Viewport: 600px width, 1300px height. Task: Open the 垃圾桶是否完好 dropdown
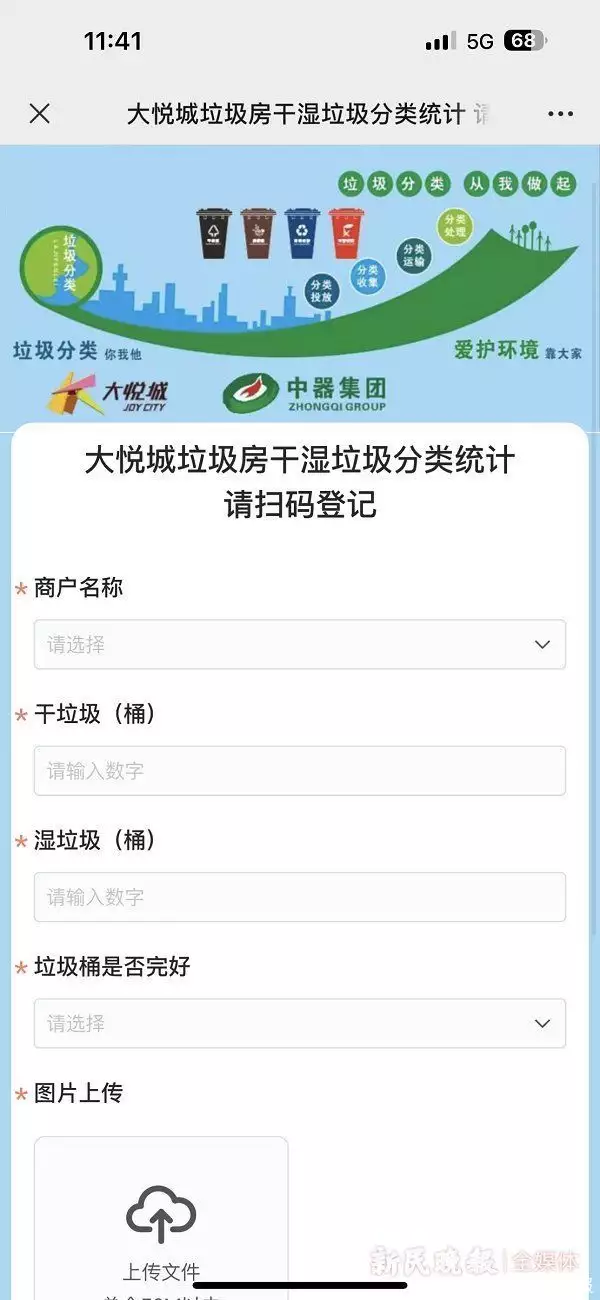point(300,1023)
